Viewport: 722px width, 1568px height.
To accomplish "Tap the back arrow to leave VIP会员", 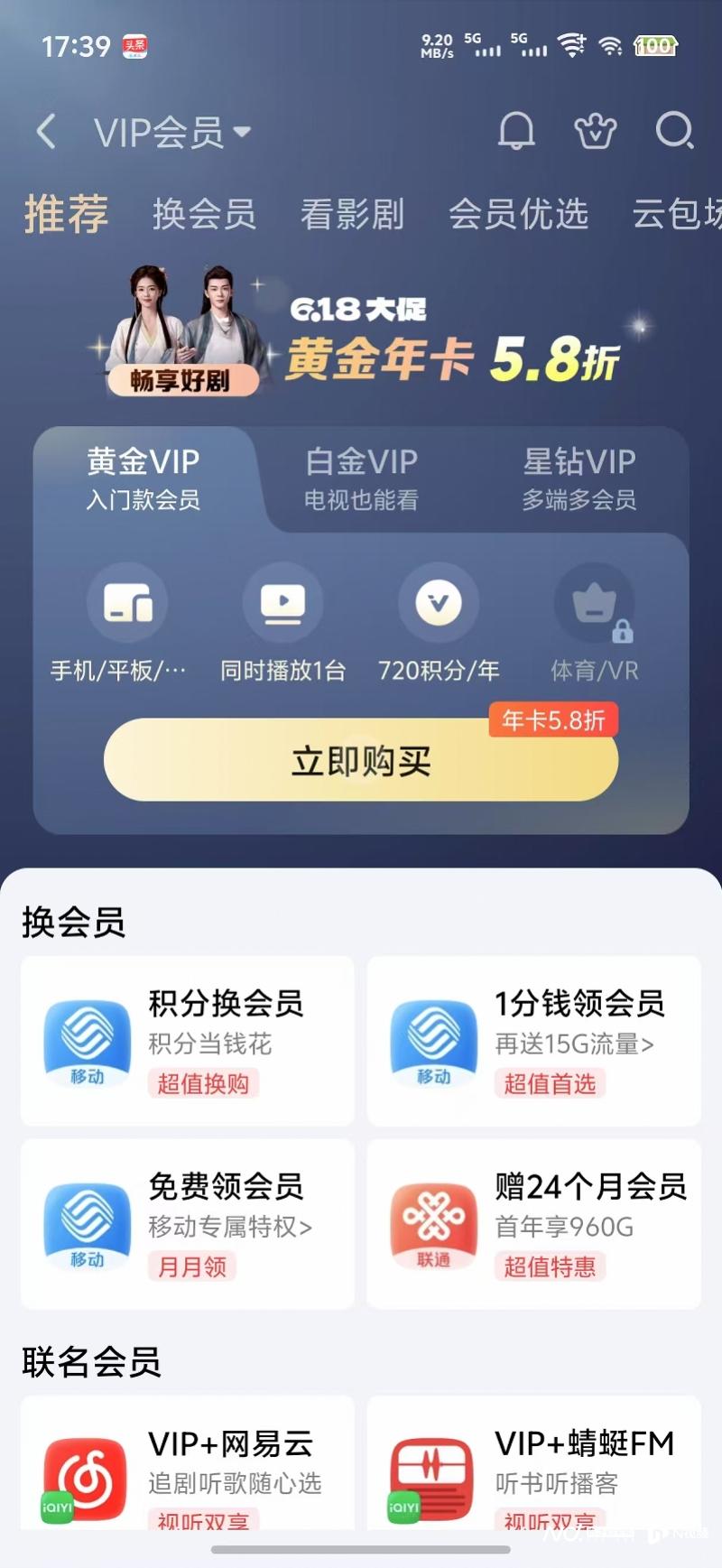I will 45,131.
